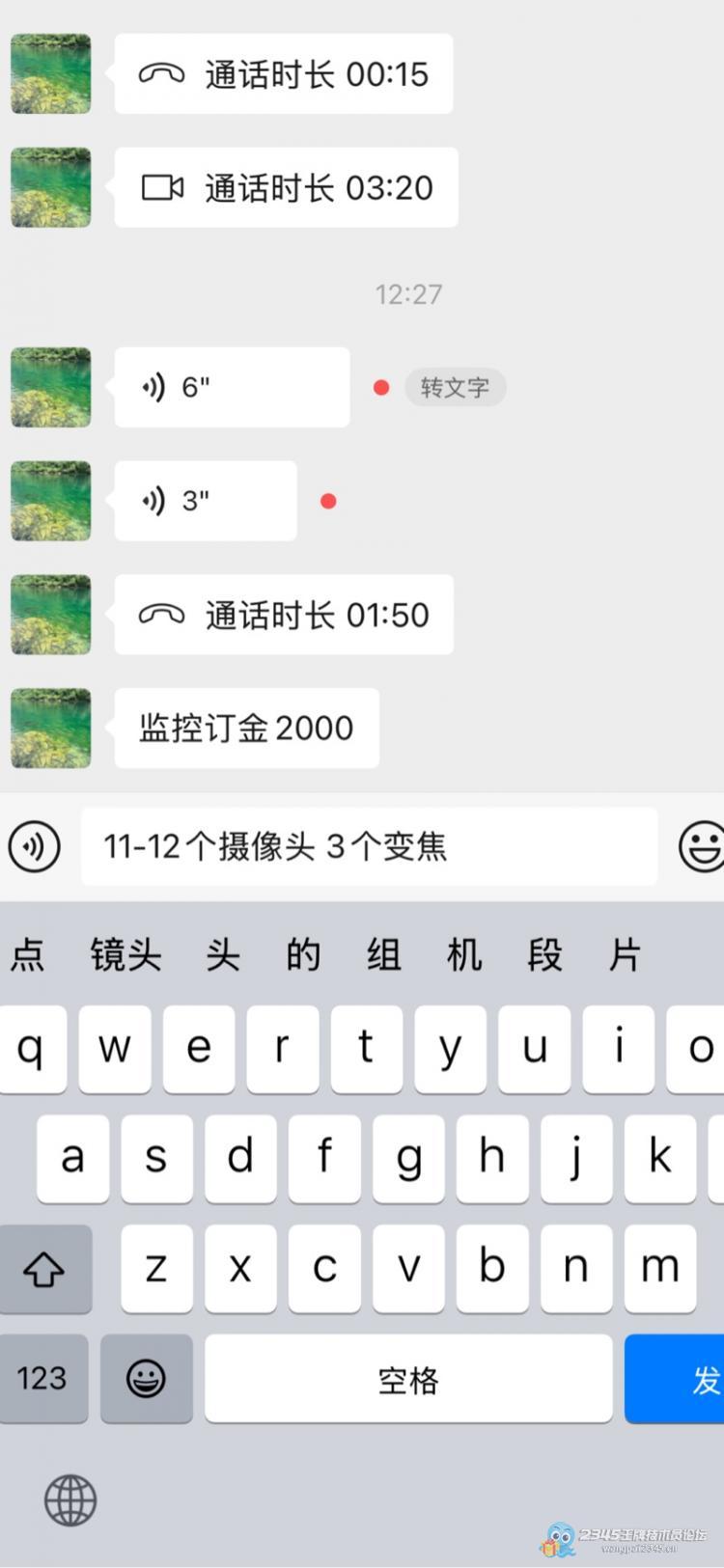Send the message with the blue button
The image size is (724, 1568).
coord(676,1379)
